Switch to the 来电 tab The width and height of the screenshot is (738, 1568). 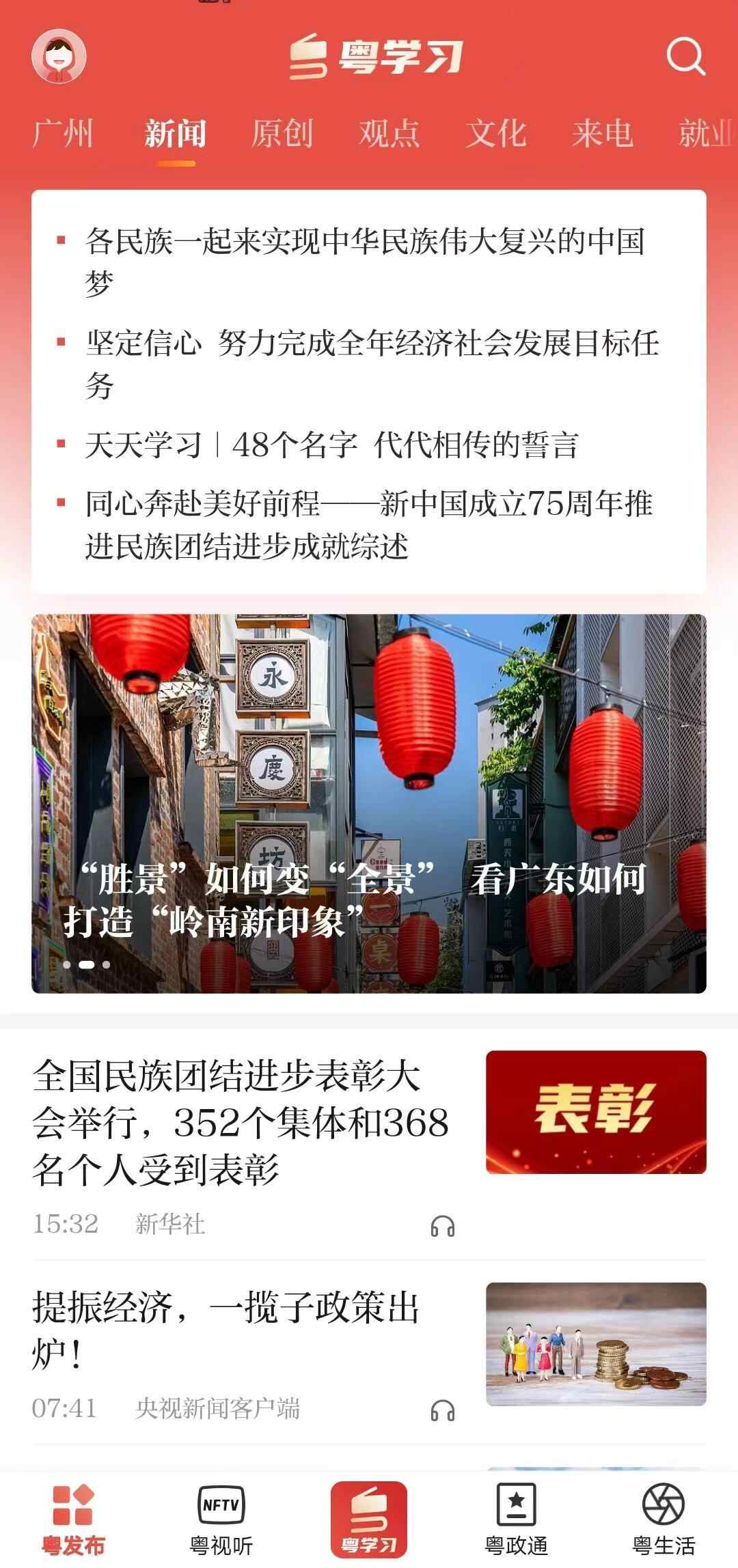coord(603,133)
